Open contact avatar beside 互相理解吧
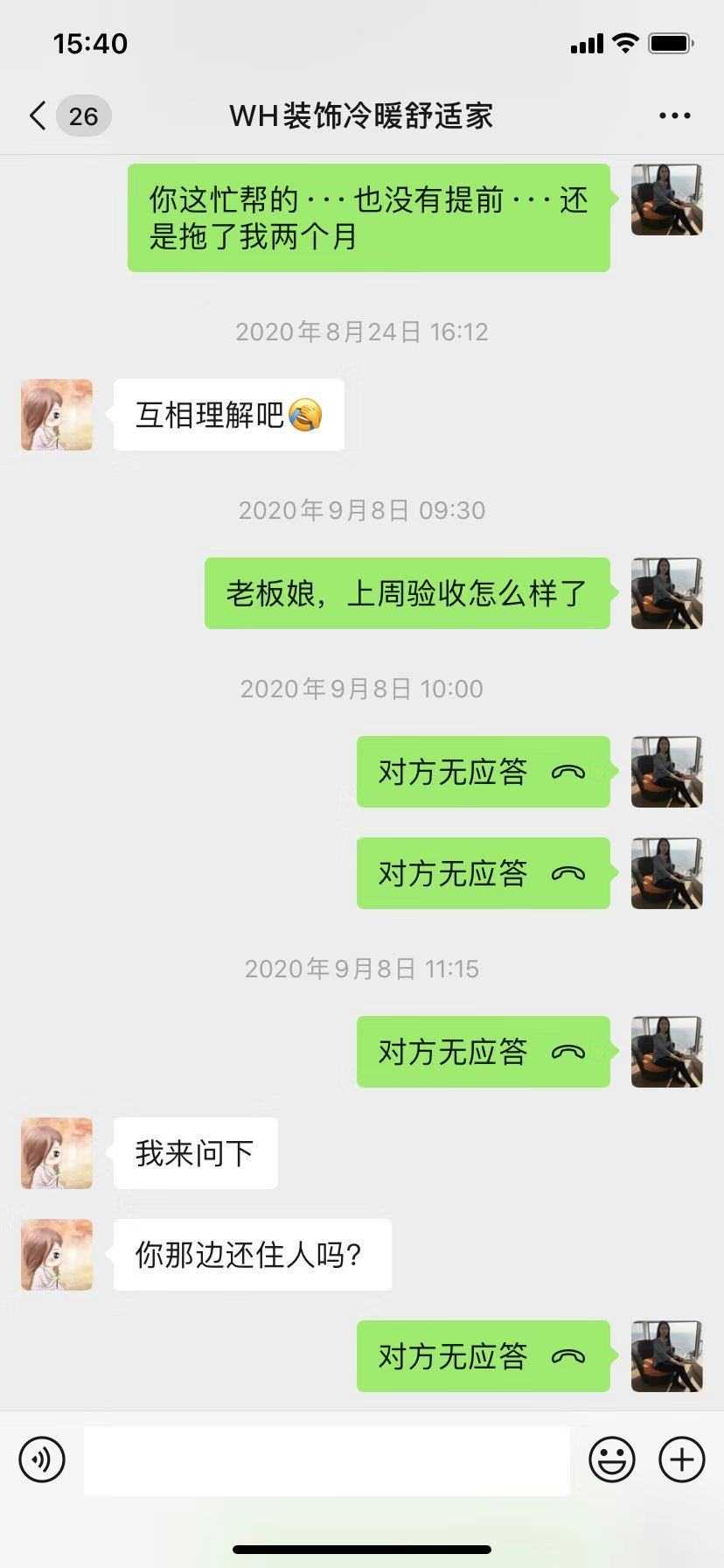This screenshot has height=1568, width=724. 57,415
